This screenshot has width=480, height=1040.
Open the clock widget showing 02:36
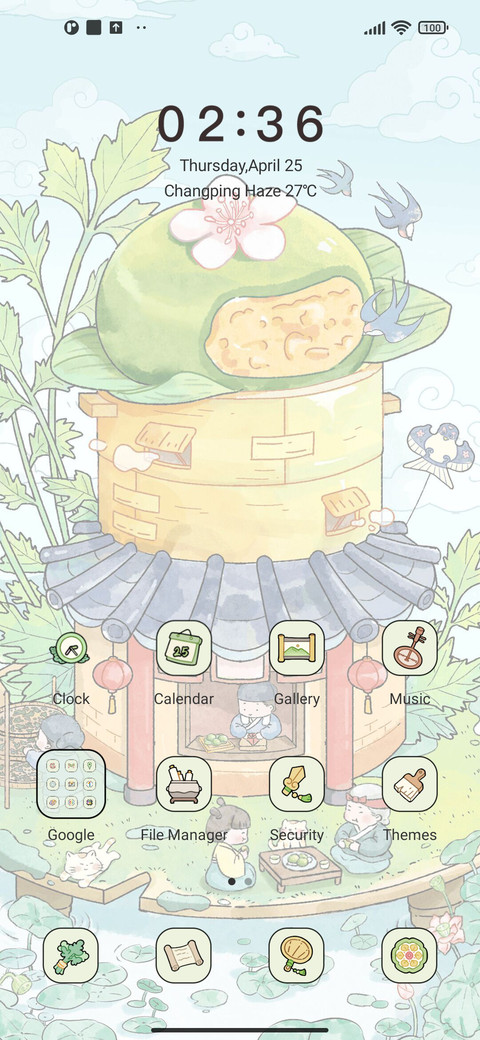point(240,124)
